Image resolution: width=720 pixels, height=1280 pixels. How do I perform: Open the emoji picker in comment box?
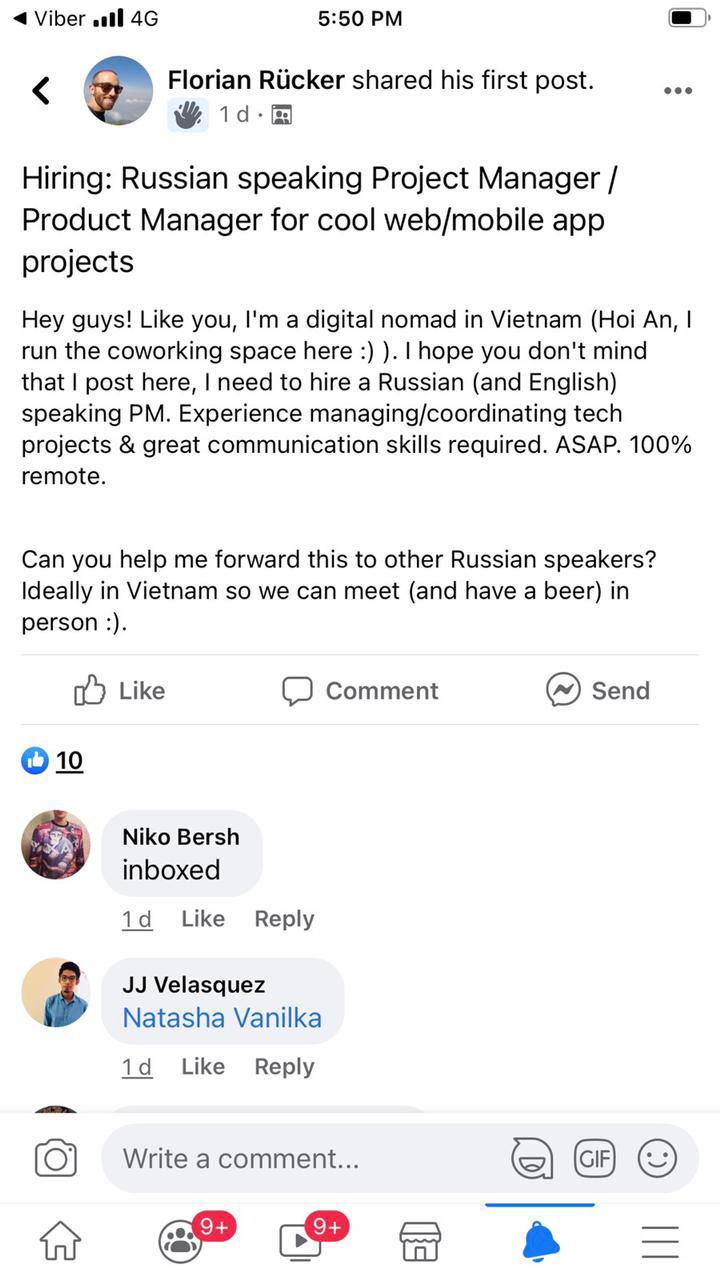pyautogui.click(x=657, y=1158)
